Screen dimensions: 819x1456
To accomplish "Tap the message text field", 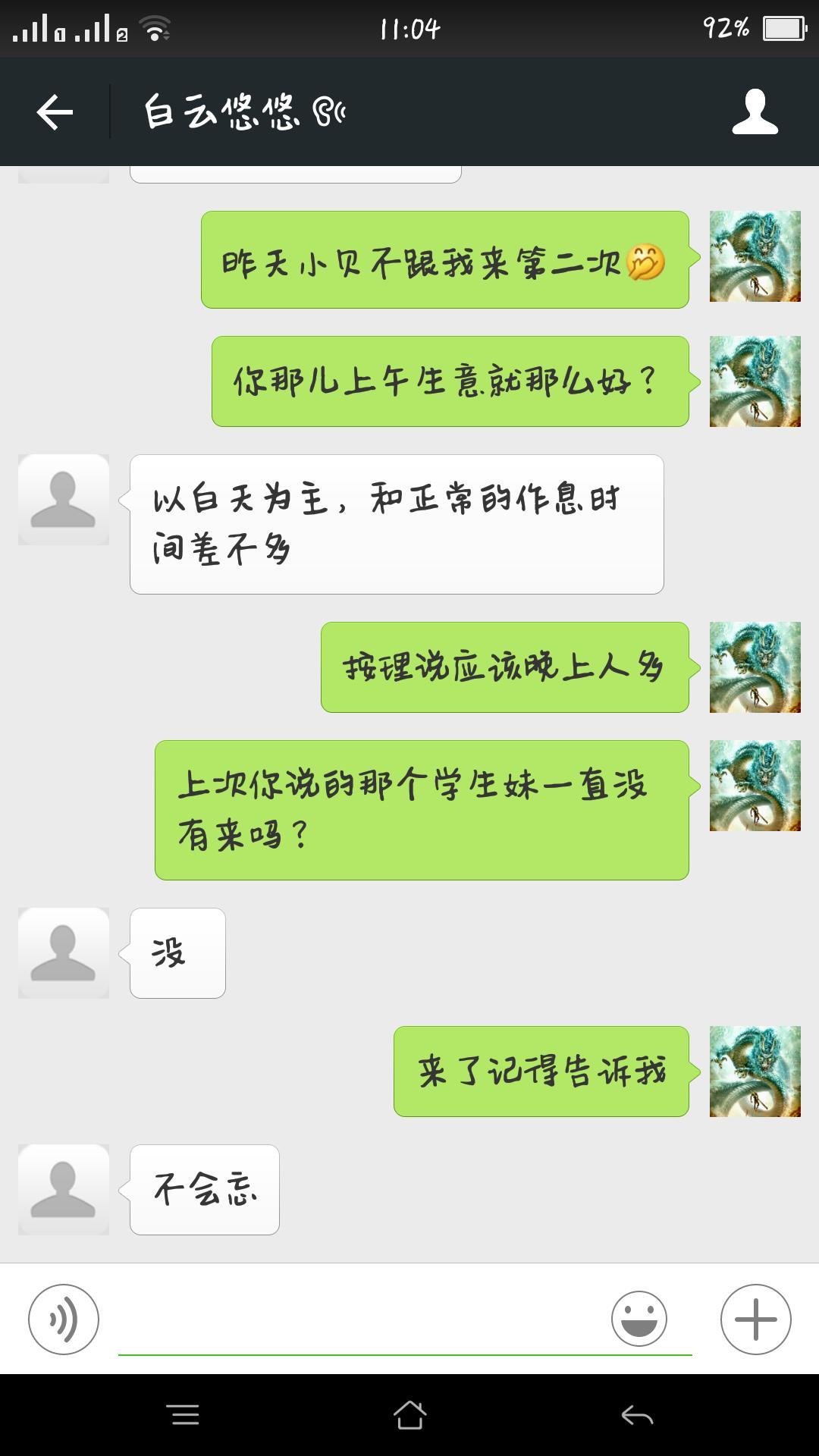I will (x=364, y=1323).
